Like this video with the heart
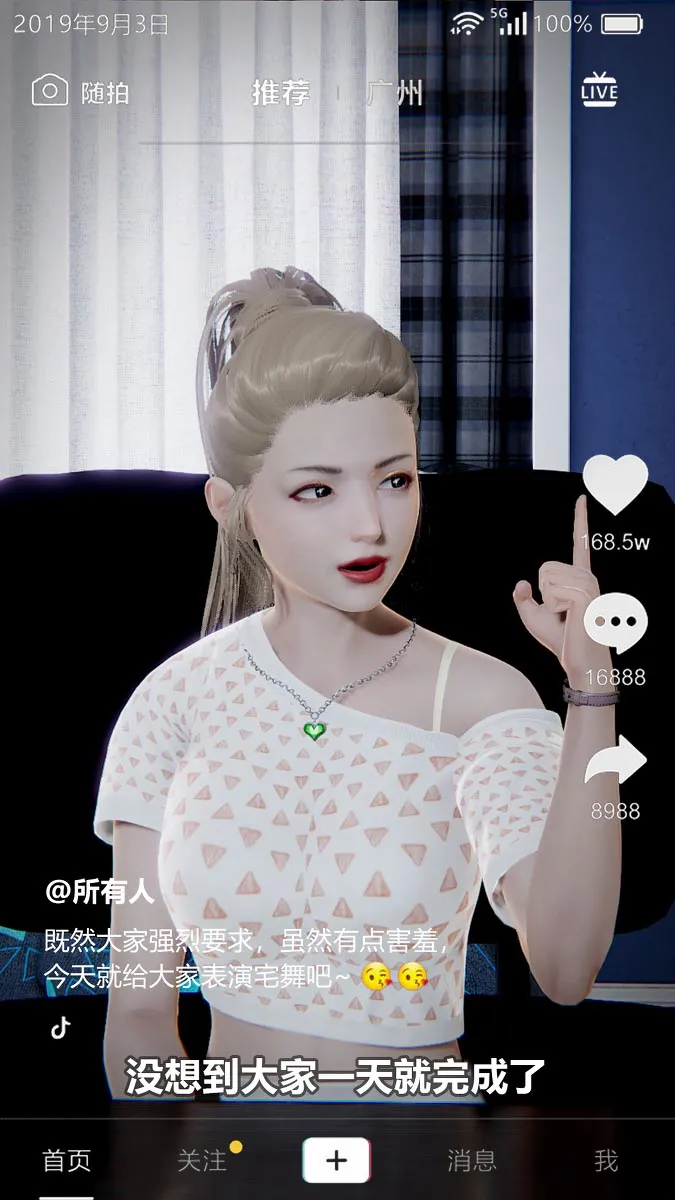The image size is (675, 1200). coord(615,484)
